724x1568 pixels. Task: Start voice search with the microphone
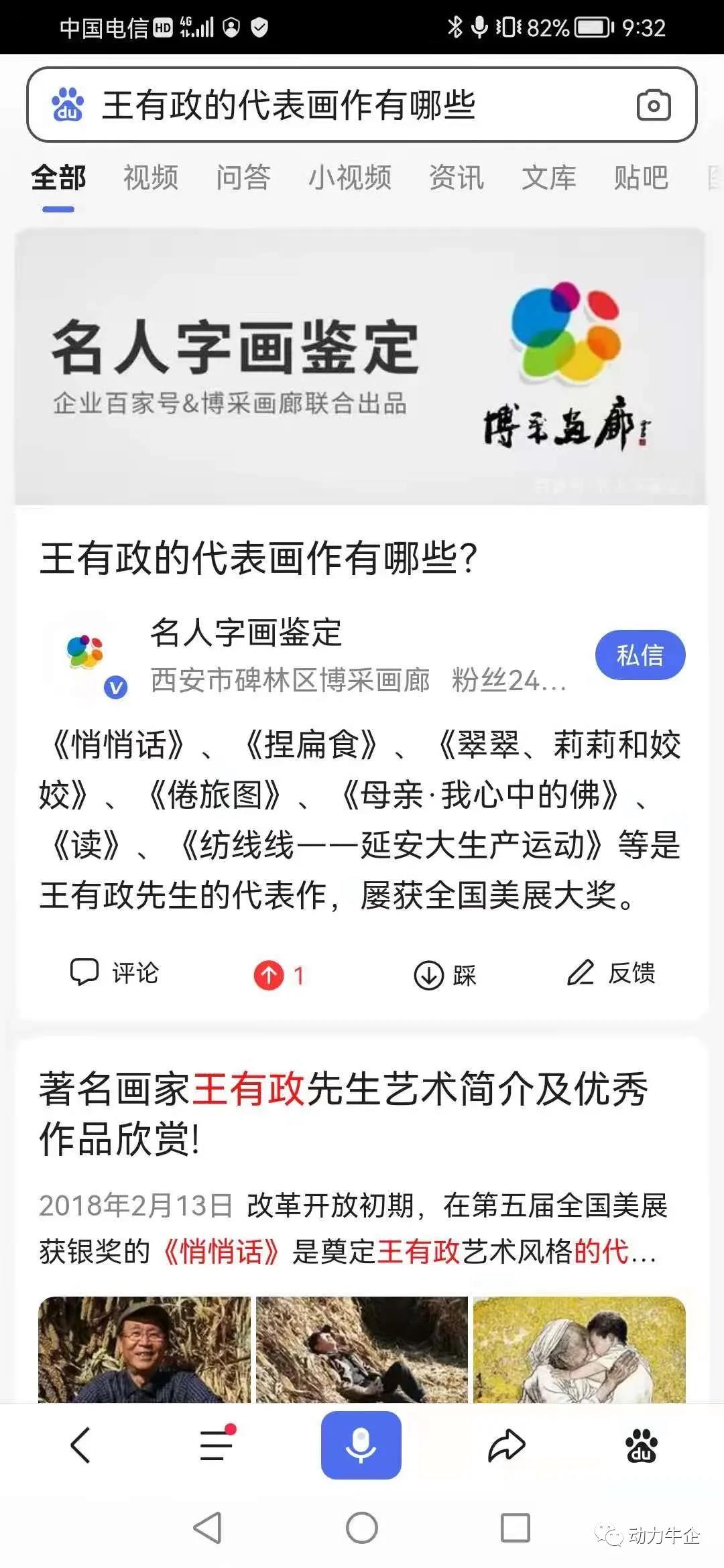click(361, 1445)
